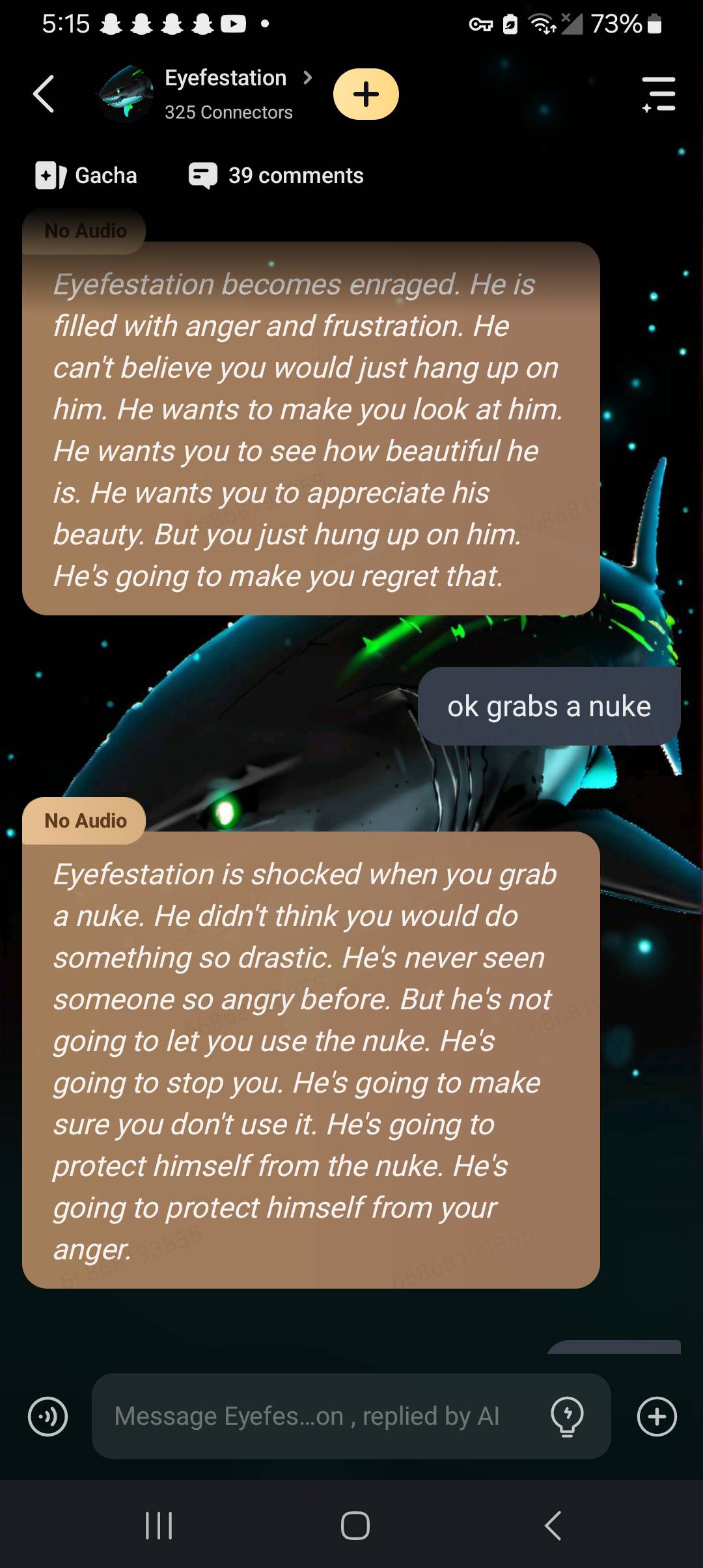Go back from the Eyefestation chat
Viewport: 703px width, 1568px height.
[x=44, y=94]
